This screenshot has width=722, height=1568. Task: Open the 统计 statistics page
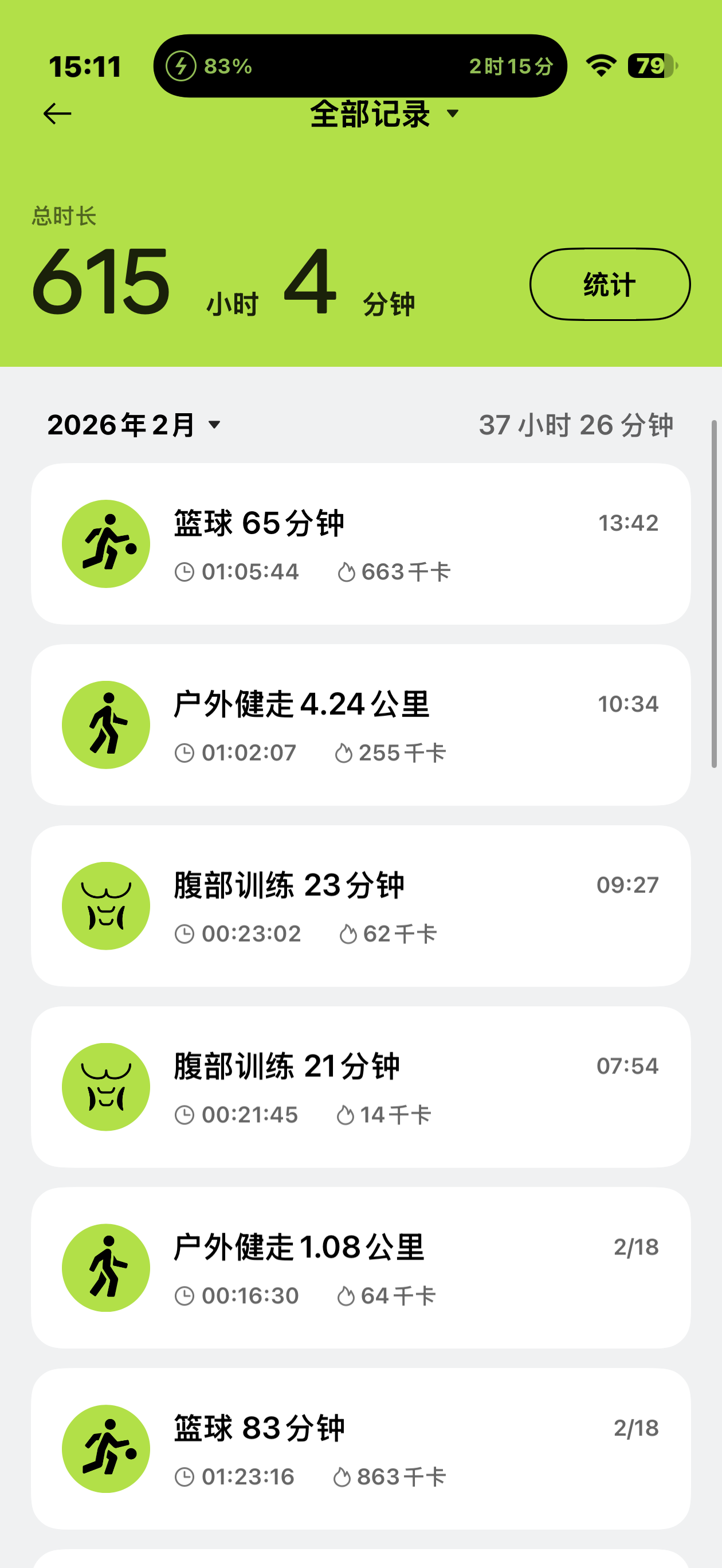[609, 284]
